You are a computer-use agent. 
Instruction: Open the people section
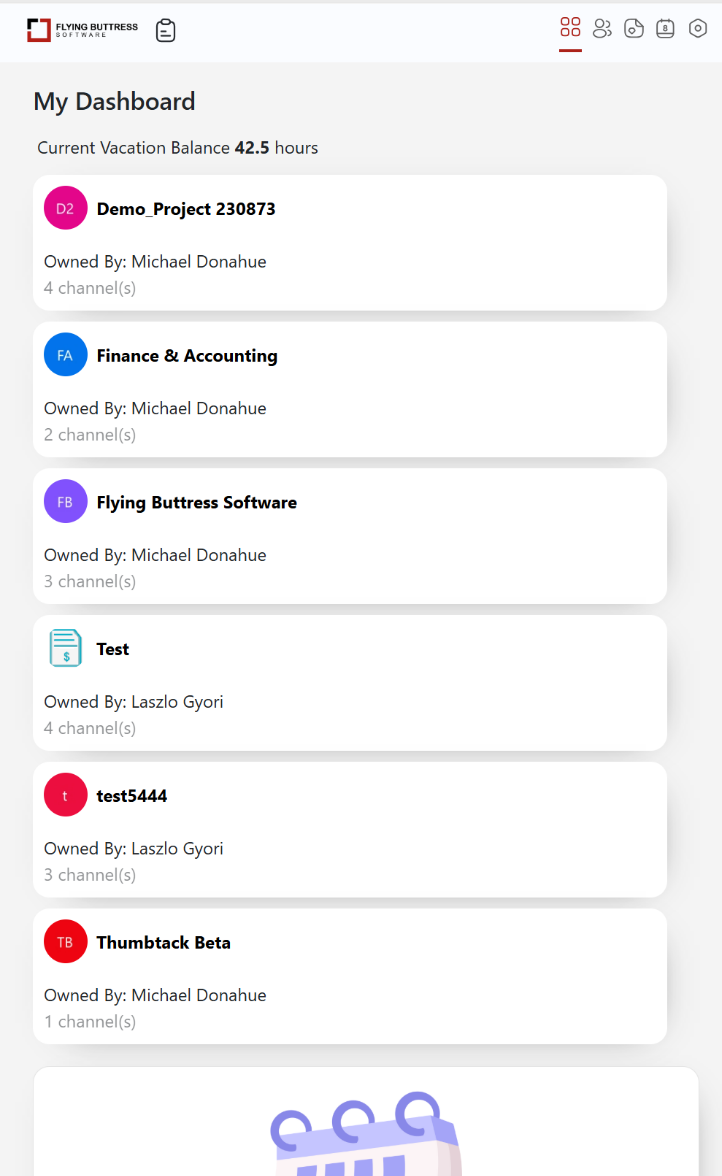point(602,29)
